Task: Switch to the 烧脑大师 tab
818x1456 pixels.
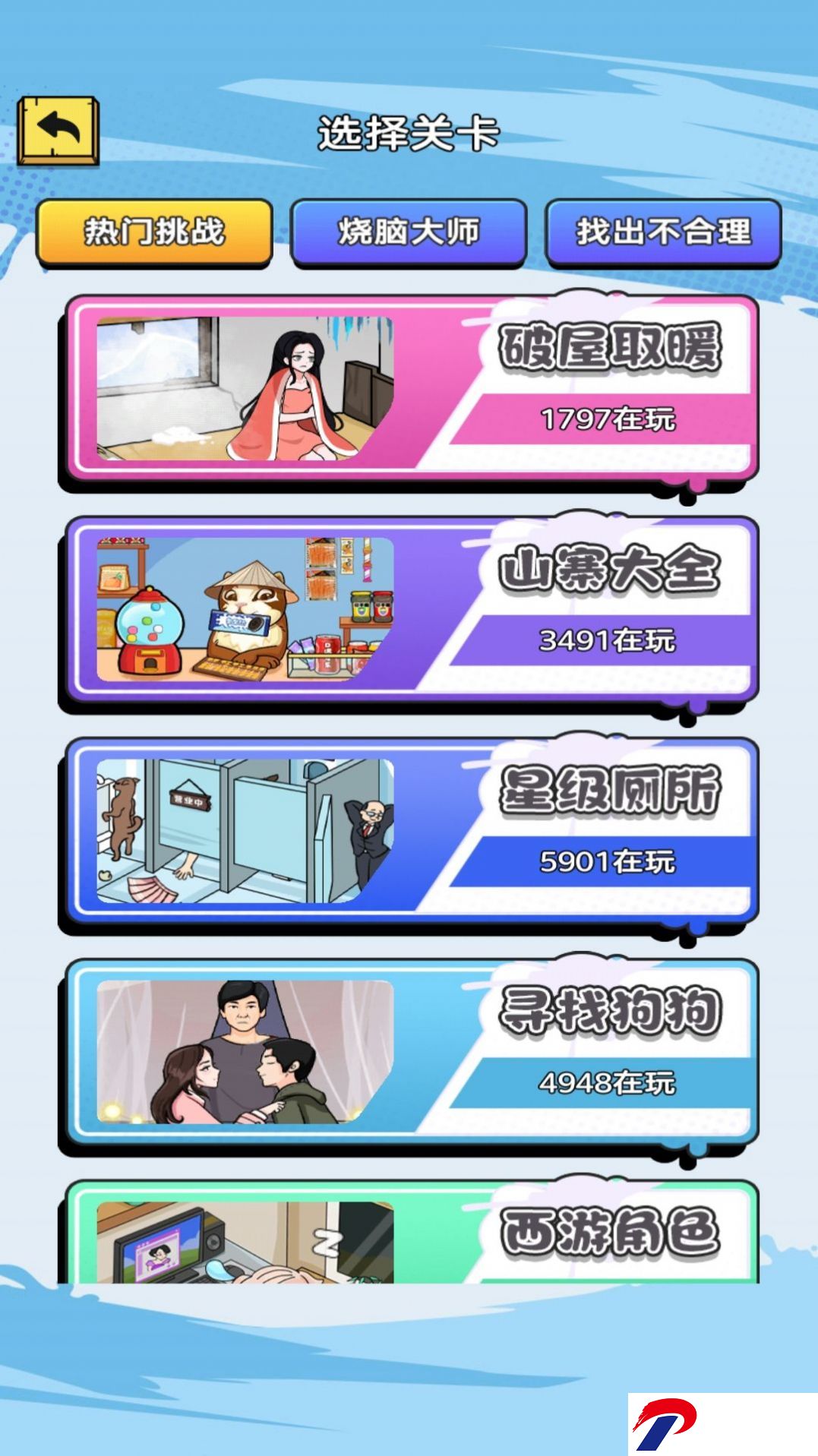Action: (x=409, y=232)
